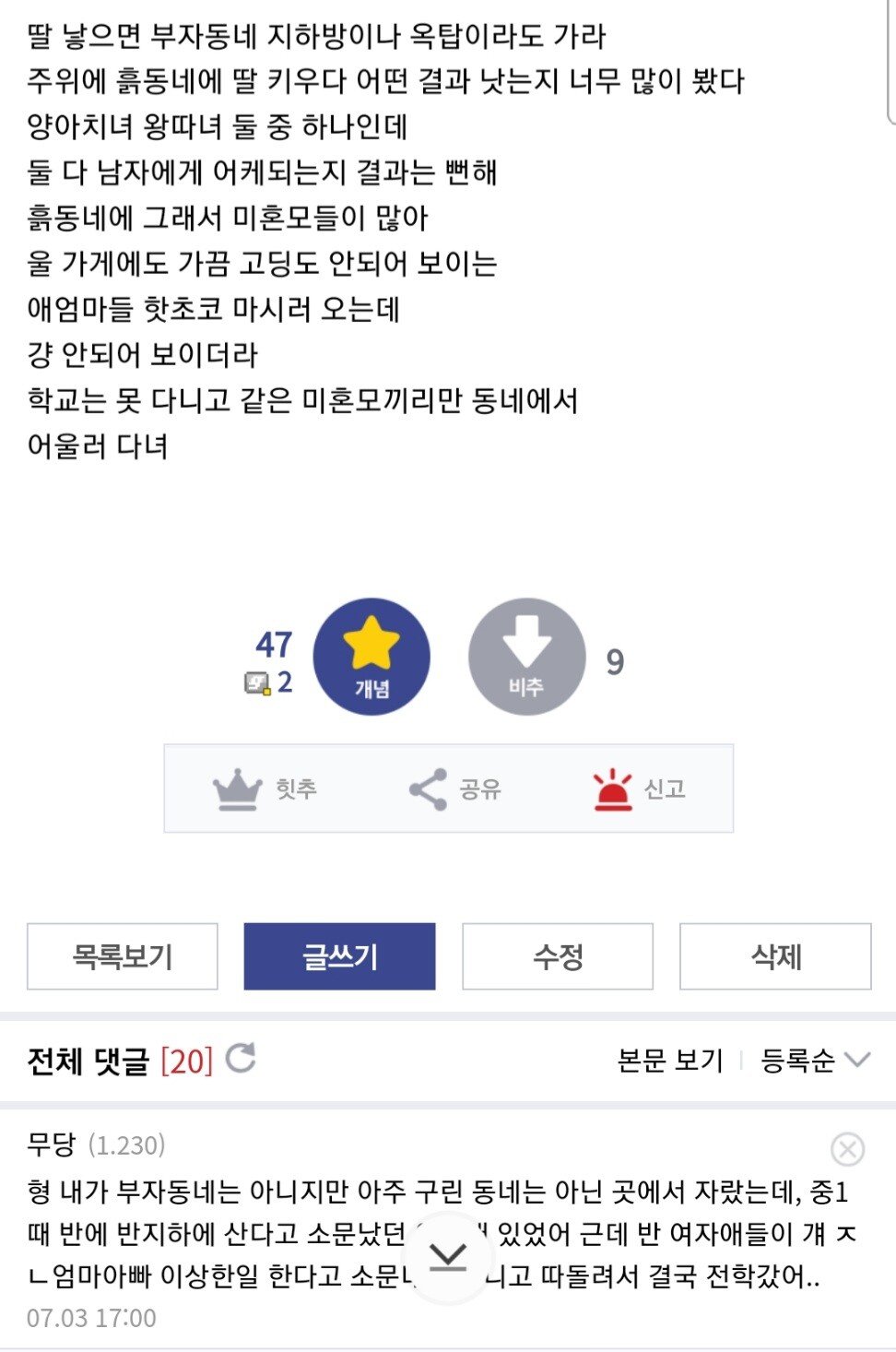Viewport: 896px width, 1352px height.
Task: Write a new post with 글쓰기
Action: click(339, 956)
